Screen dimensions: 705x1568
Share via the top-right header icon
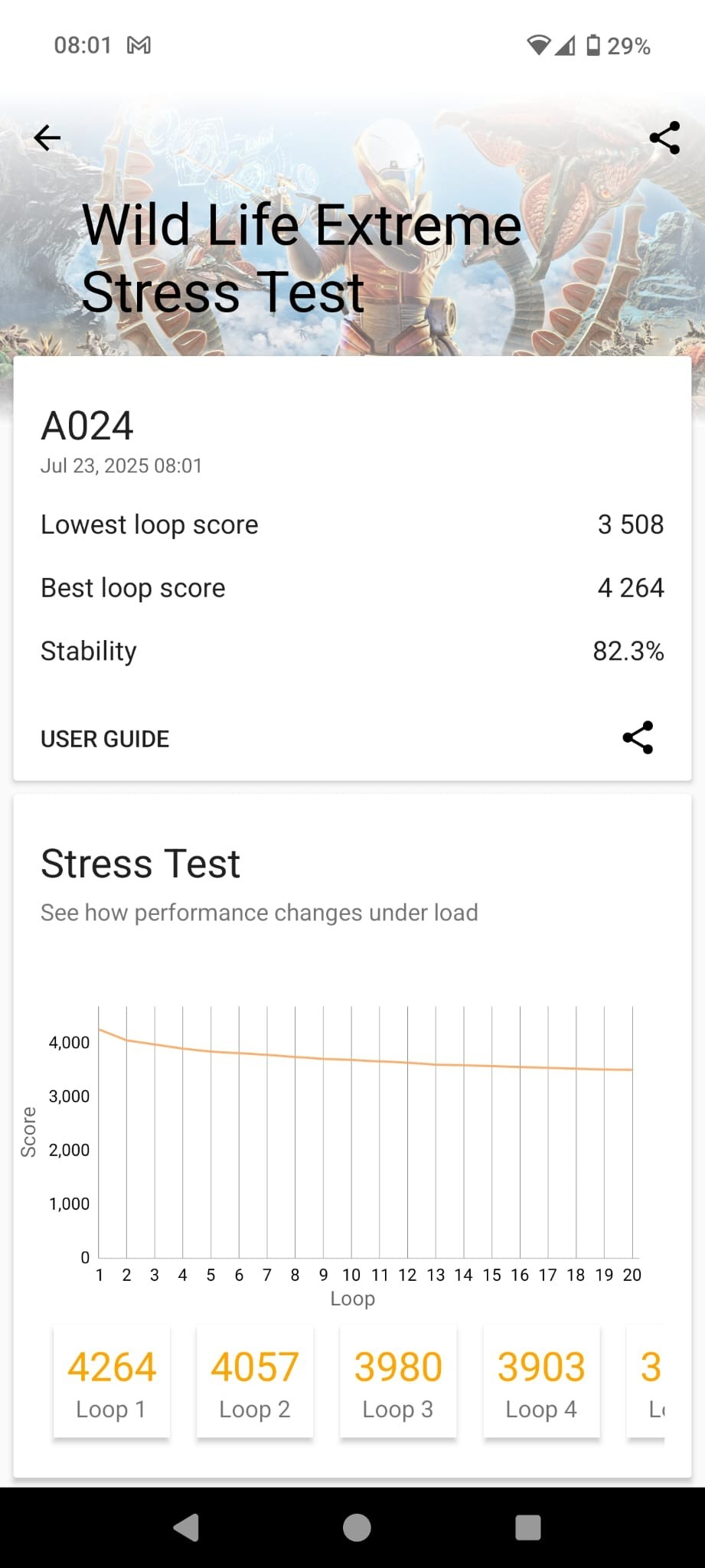tap(664, 138)
